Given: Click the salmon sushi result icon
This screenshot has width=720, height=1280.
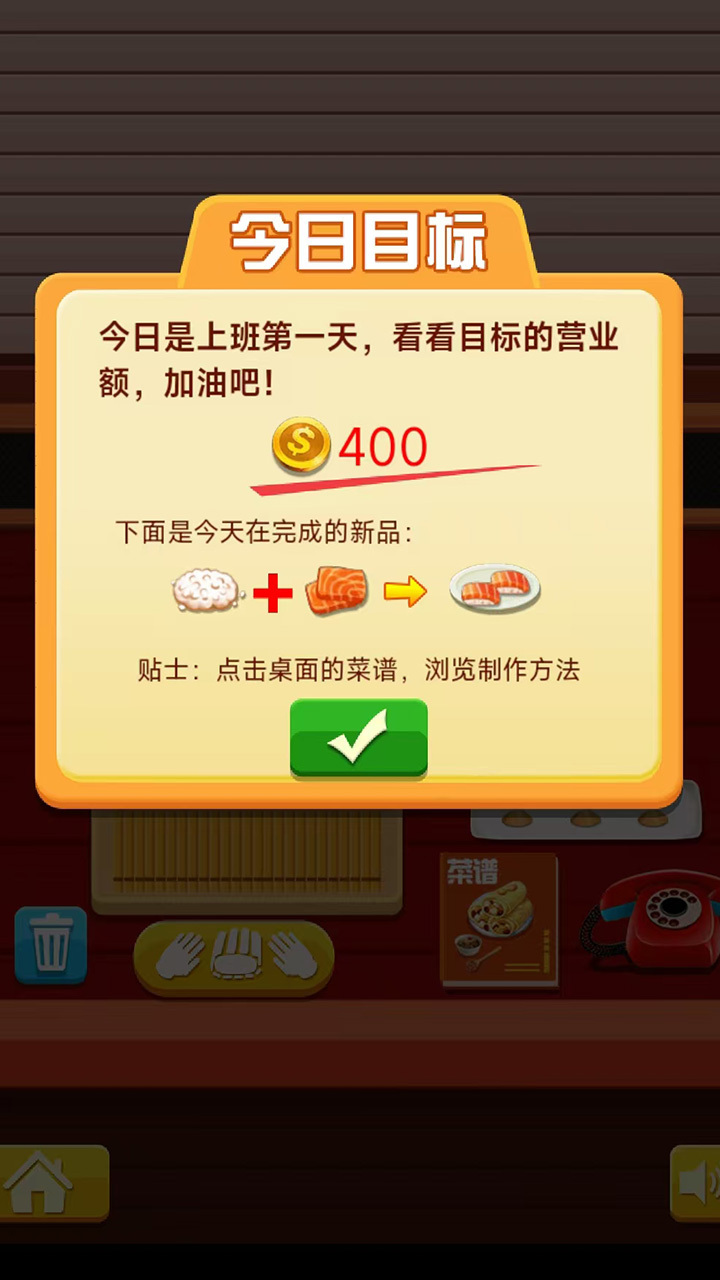Looking at the screenshot, I should 494,589.
